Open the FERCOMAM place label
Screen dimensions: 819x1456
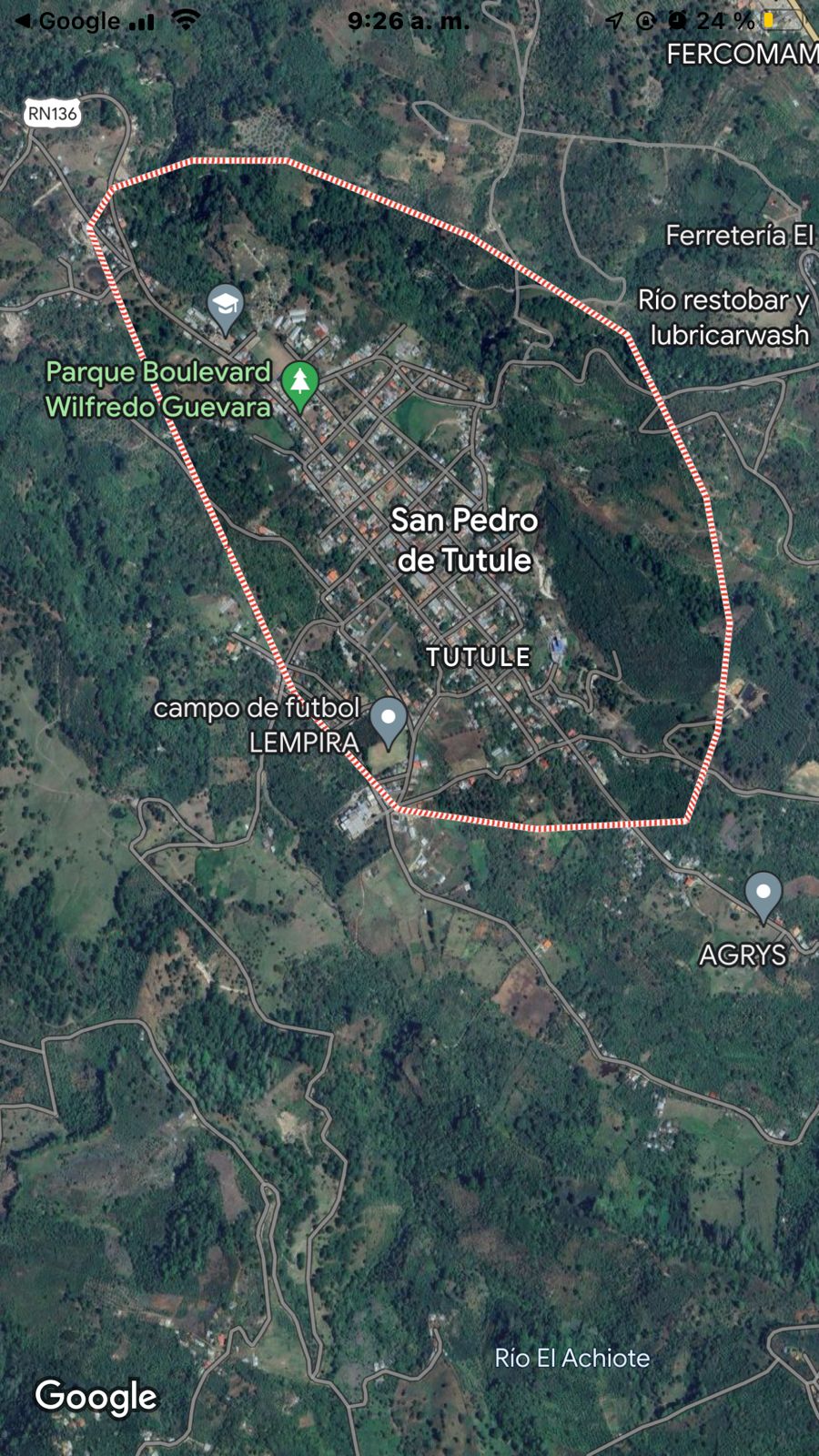coord(742,55)
